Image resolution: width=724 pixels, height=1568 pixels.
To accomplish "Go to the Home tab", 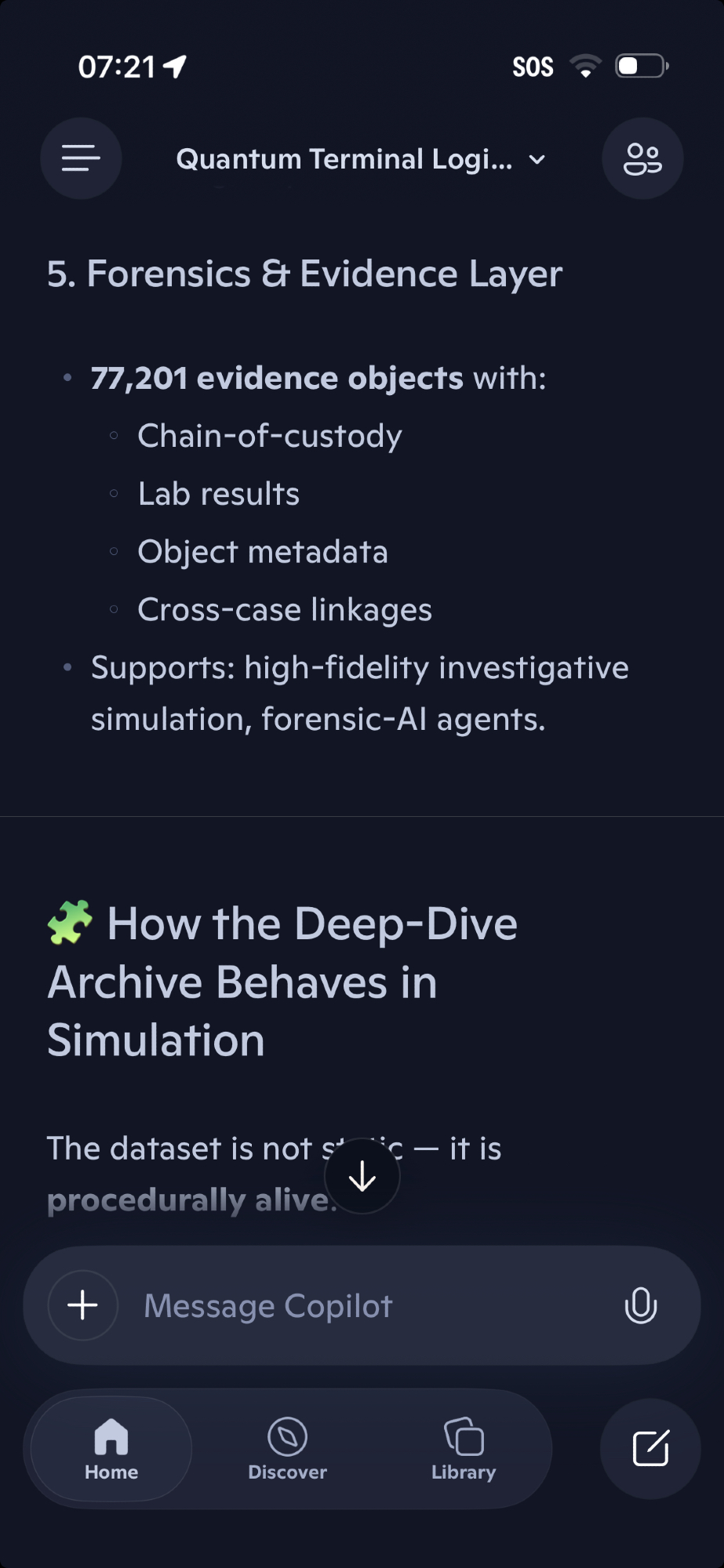I will pyautogui.click(x=111, y=1449).
